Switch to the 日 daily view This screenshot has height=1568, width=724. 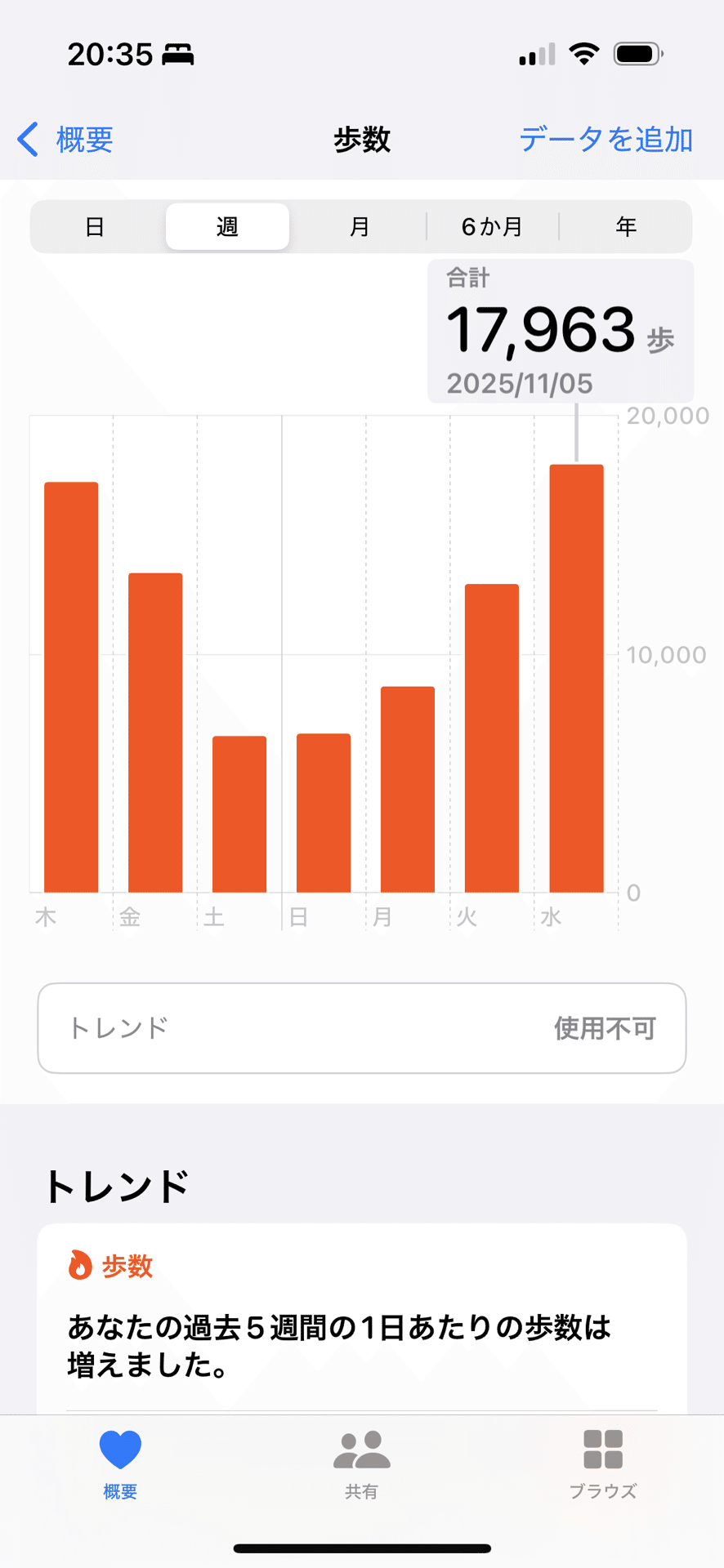[x=95, y=227]
